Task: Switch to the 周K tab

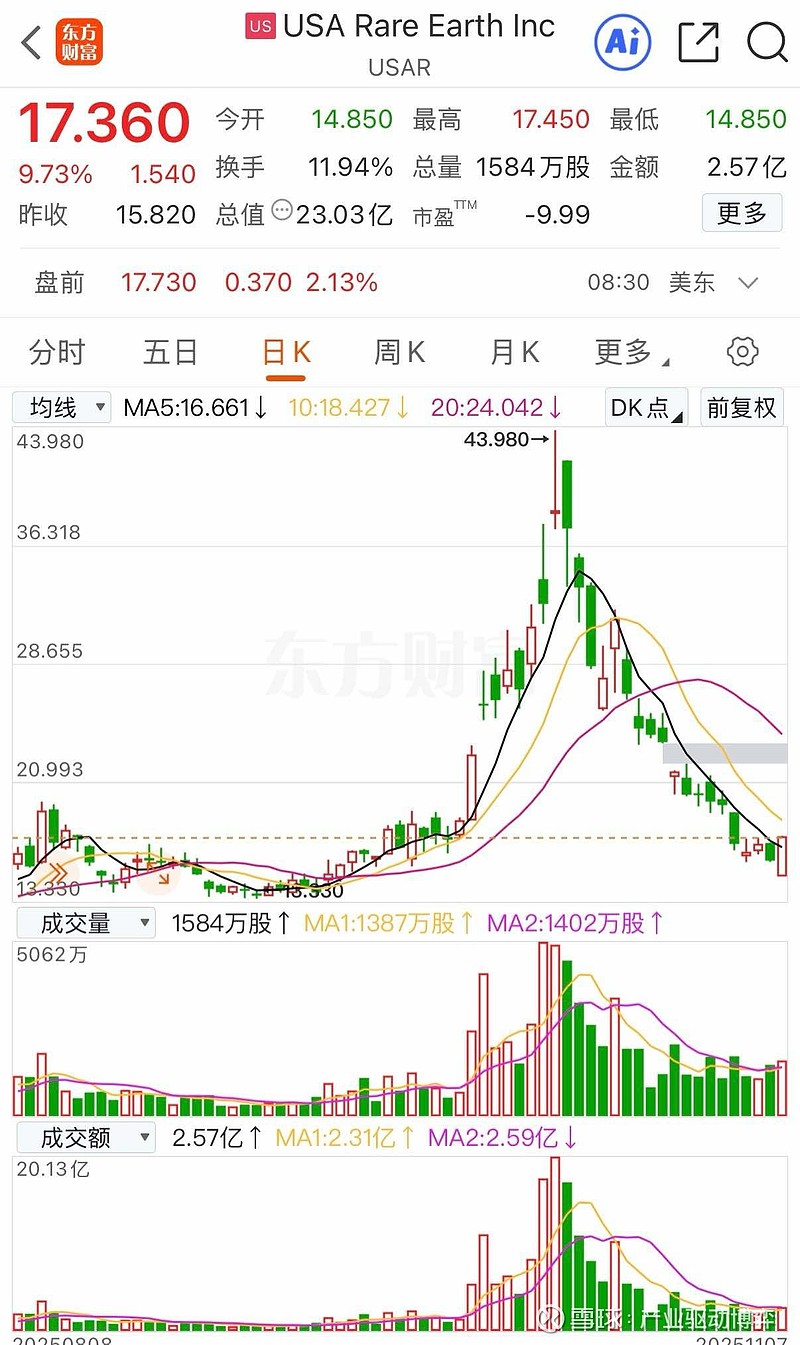Action: 400,352
